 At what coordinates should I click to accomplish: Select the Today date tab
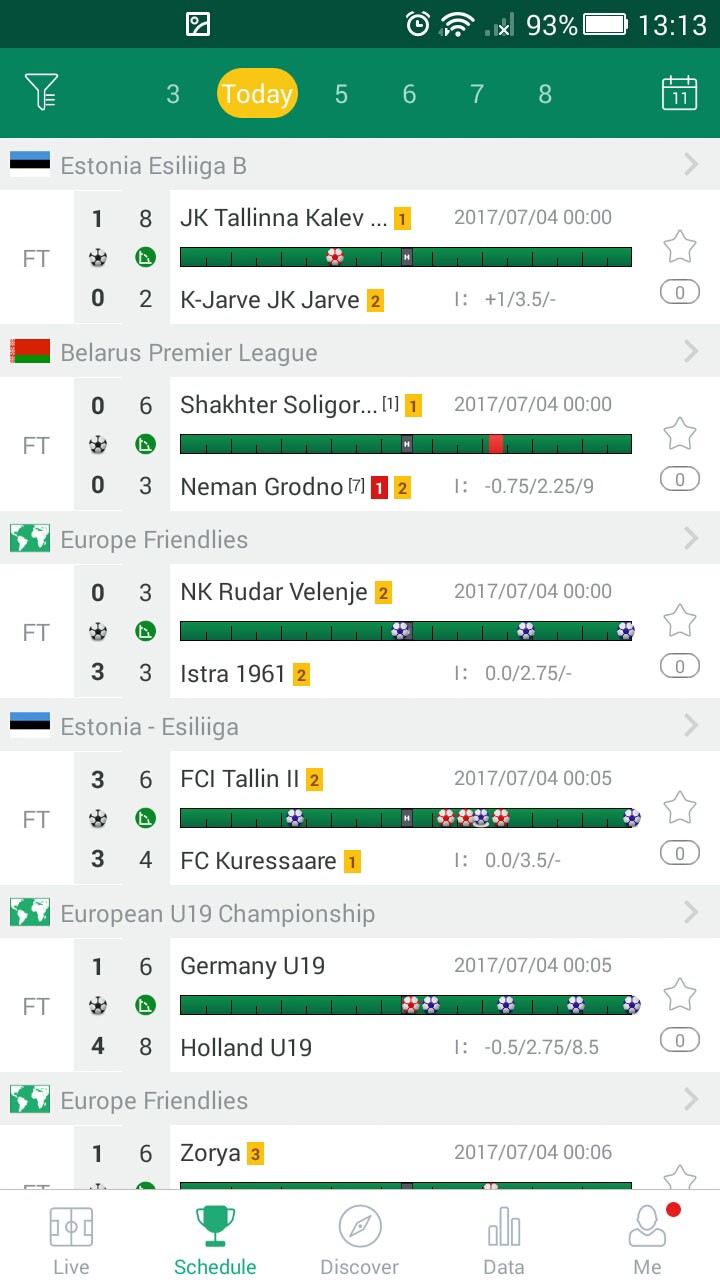[257, 94]
